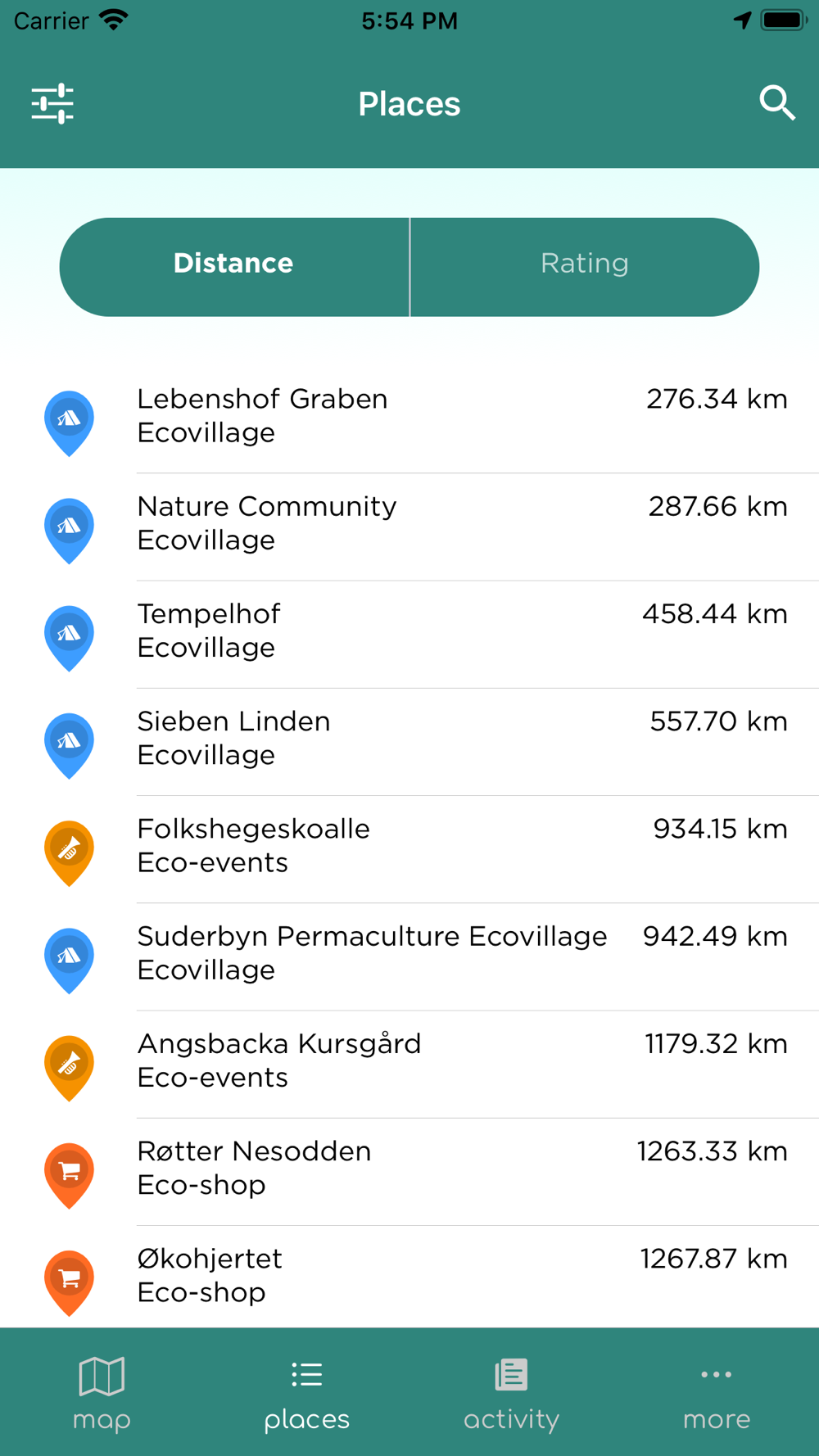
Task: View Sieben Linden ecovillage details
Action: (409, 741)
